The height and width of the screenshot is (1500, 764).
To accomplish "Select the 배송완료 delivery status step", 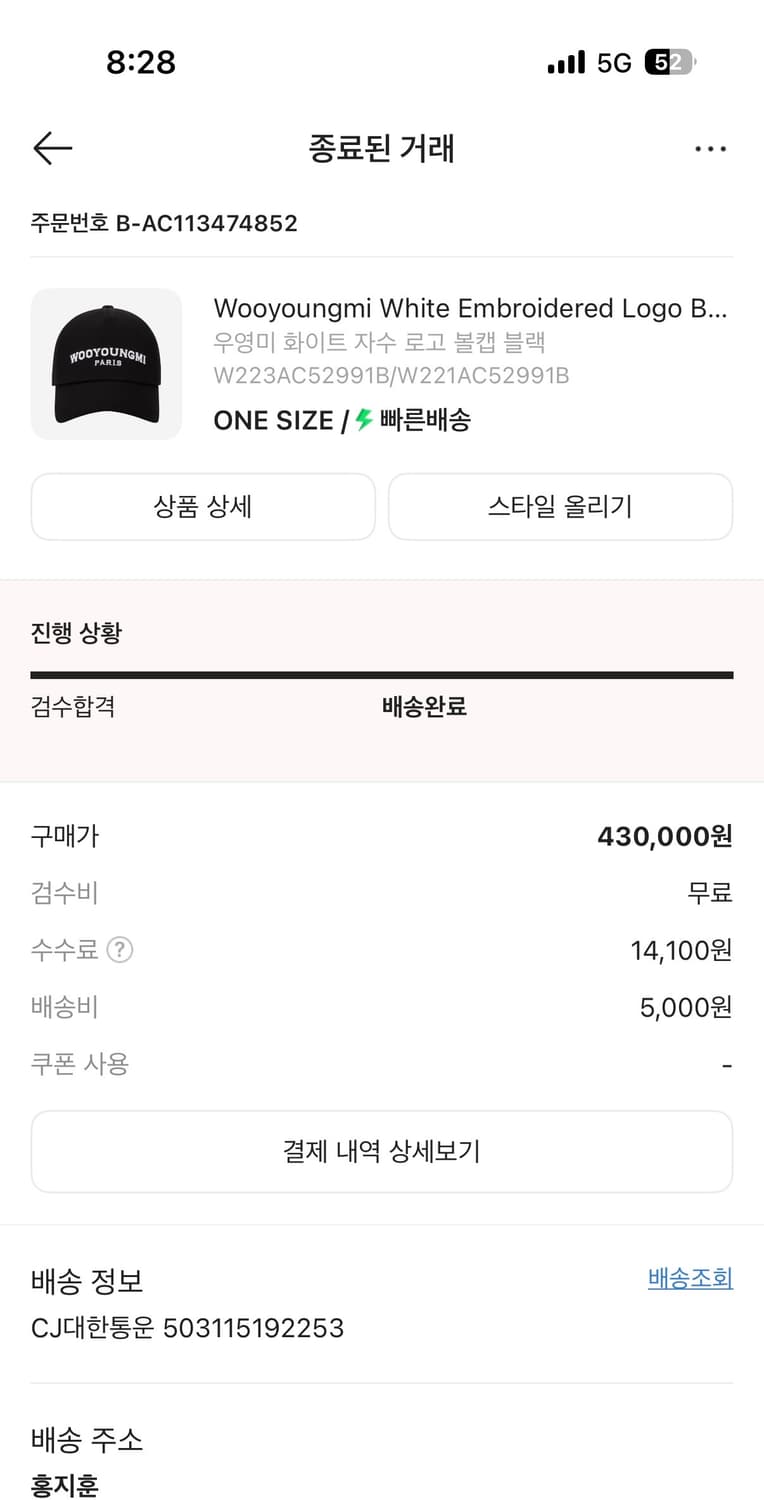I will tap(423, 707).
